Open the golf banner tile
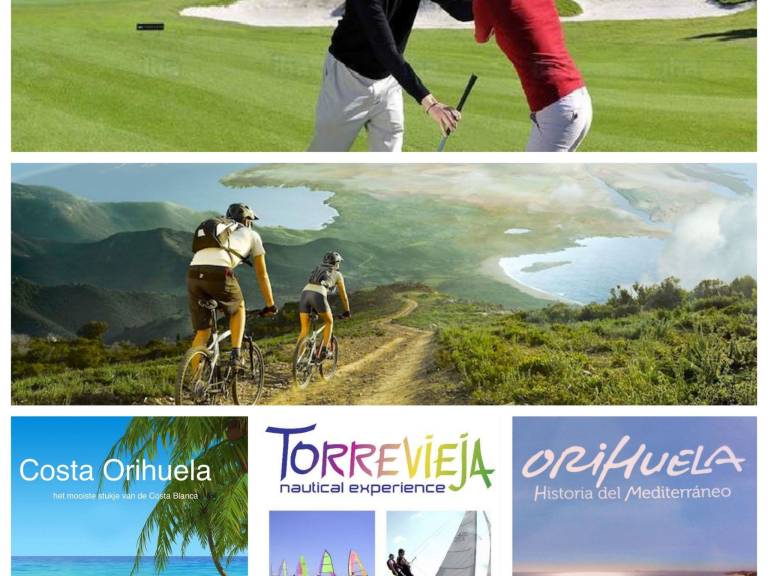 [383, 76]
